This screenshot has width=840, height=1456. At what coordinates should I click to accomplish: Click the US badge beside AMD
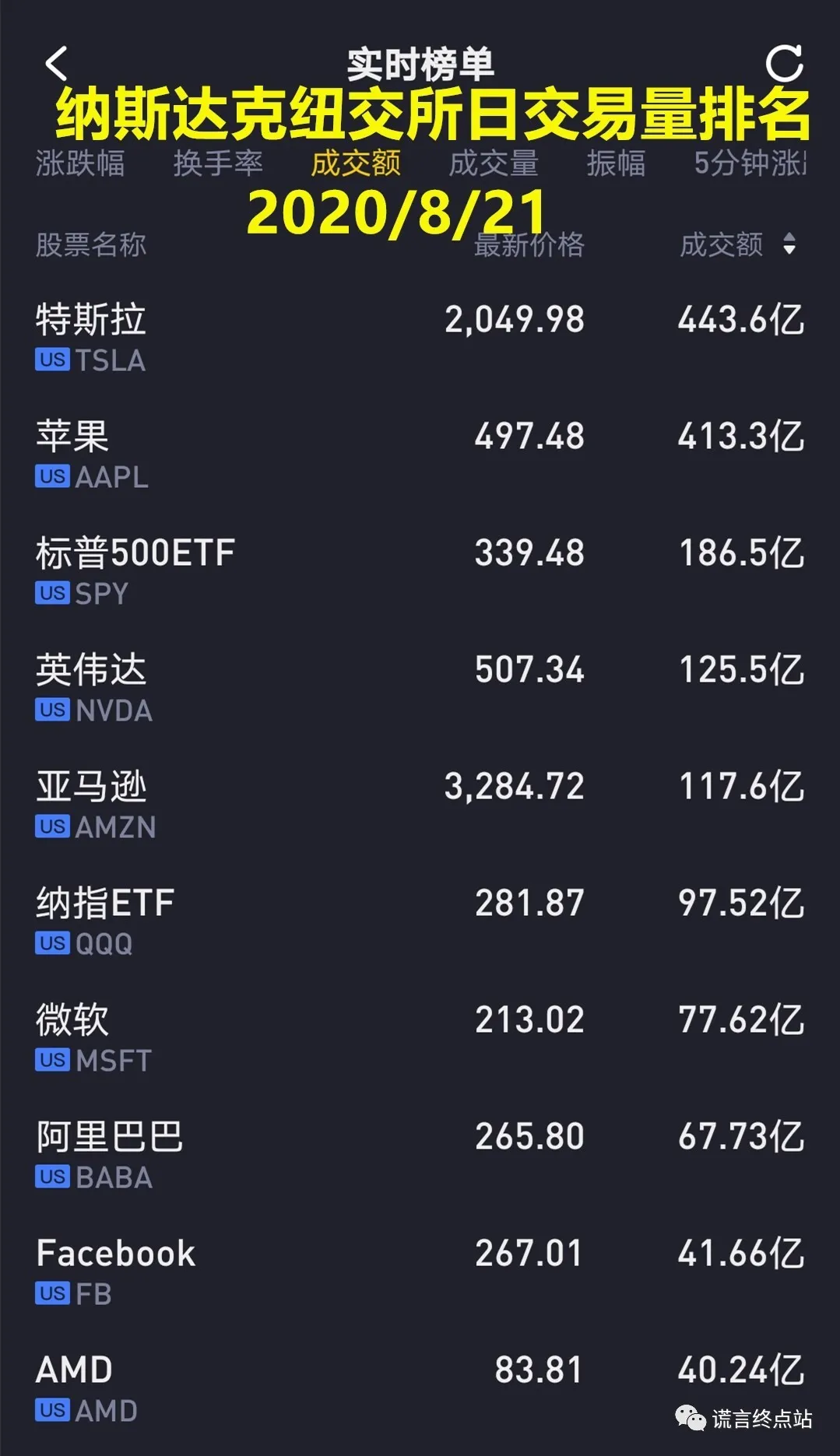pyautogui.click(x=51, y=1409)
